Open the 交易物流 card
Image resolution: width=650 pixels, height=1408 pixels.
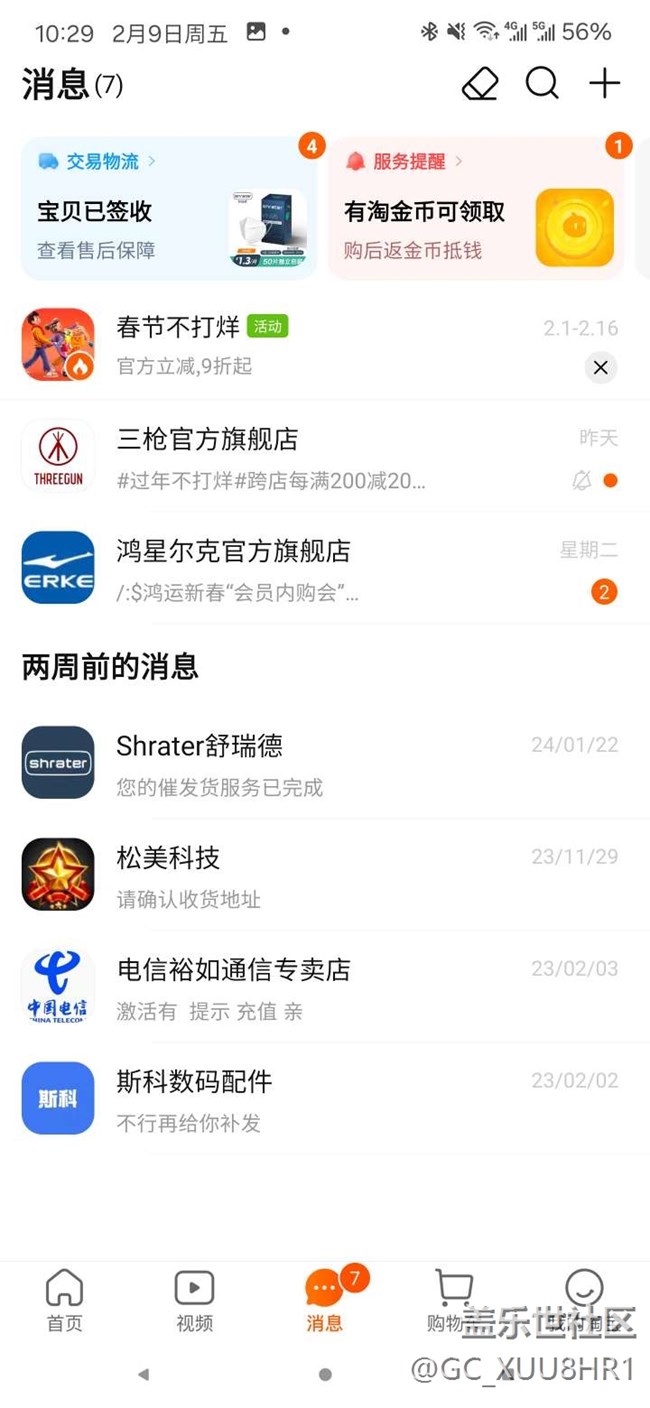click(168, 208)
